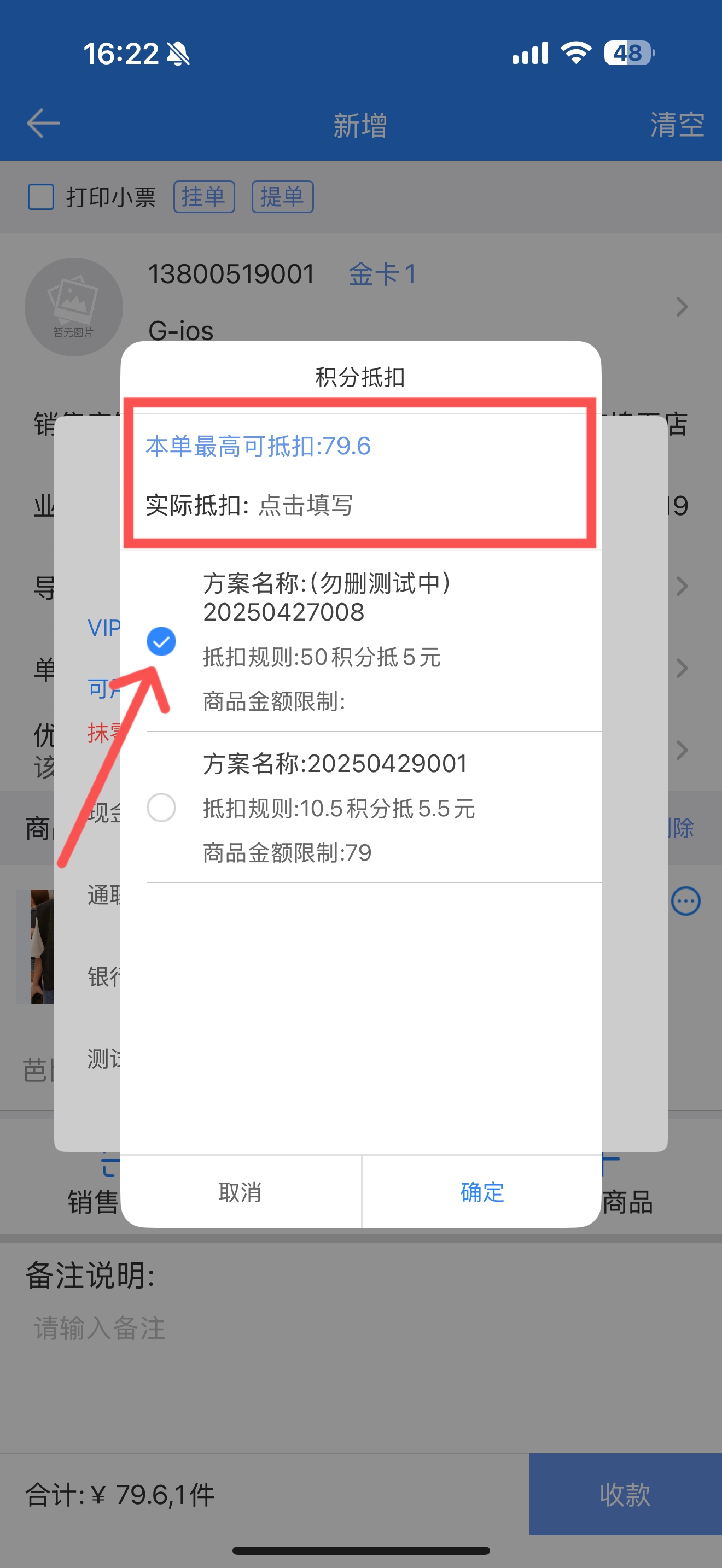Confirm the points deduction with 确定
The width and height of the screenshot is (722, 1568).
481,1192
